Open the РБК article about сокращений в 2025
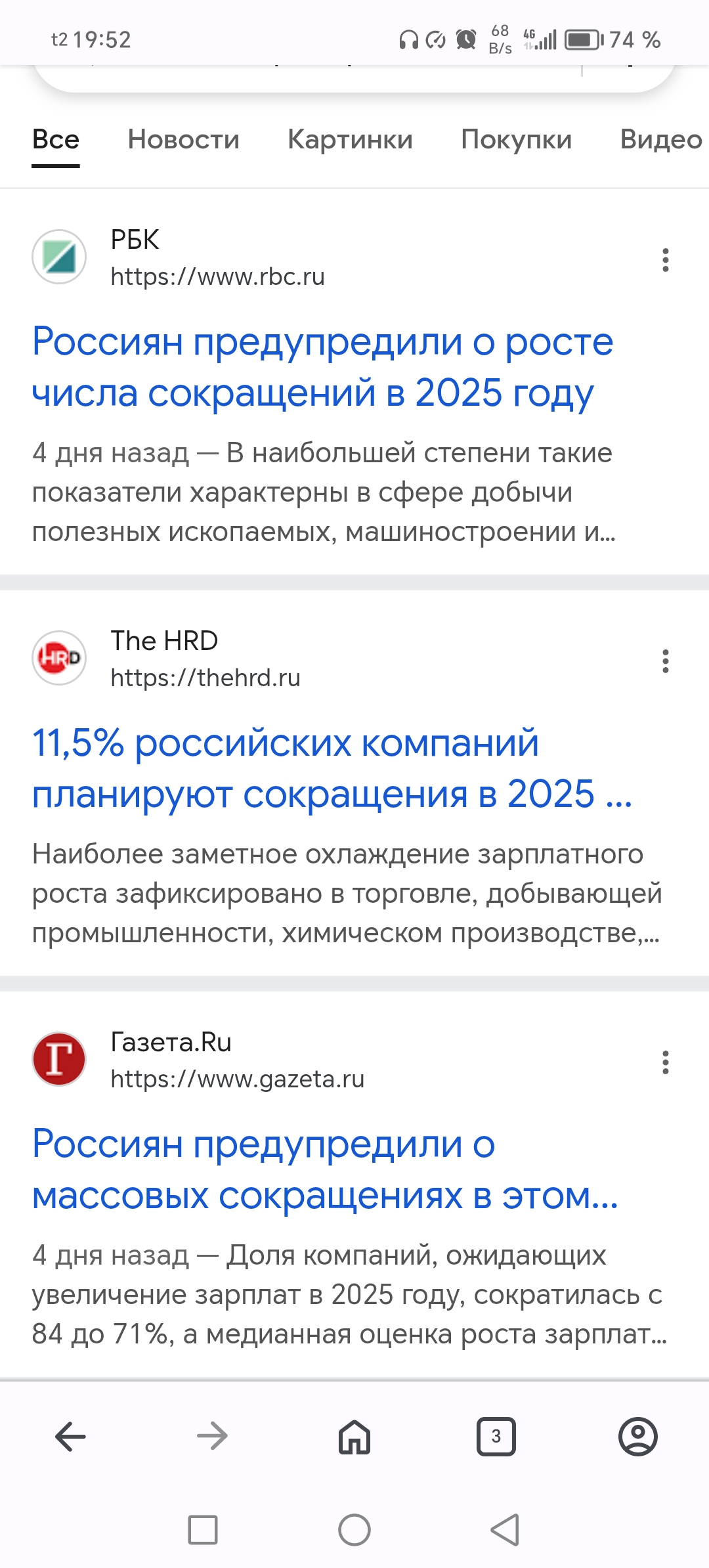 click(x=322, y=367)
